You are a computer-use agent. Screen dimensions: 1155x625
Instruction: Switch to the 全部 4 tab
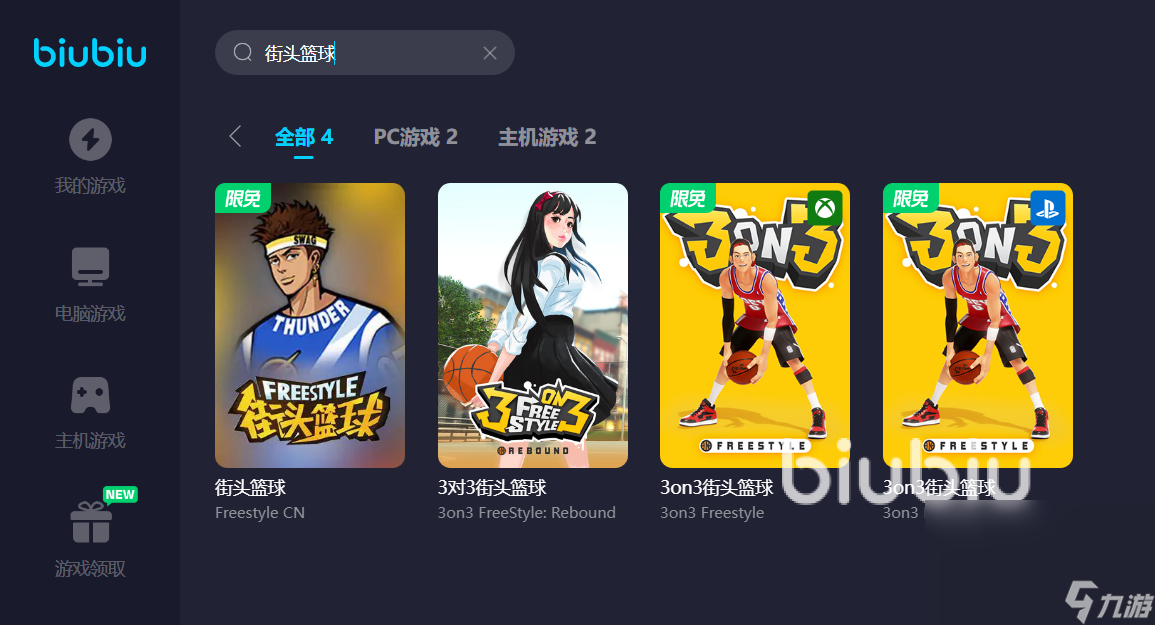[x=304, y=137]
